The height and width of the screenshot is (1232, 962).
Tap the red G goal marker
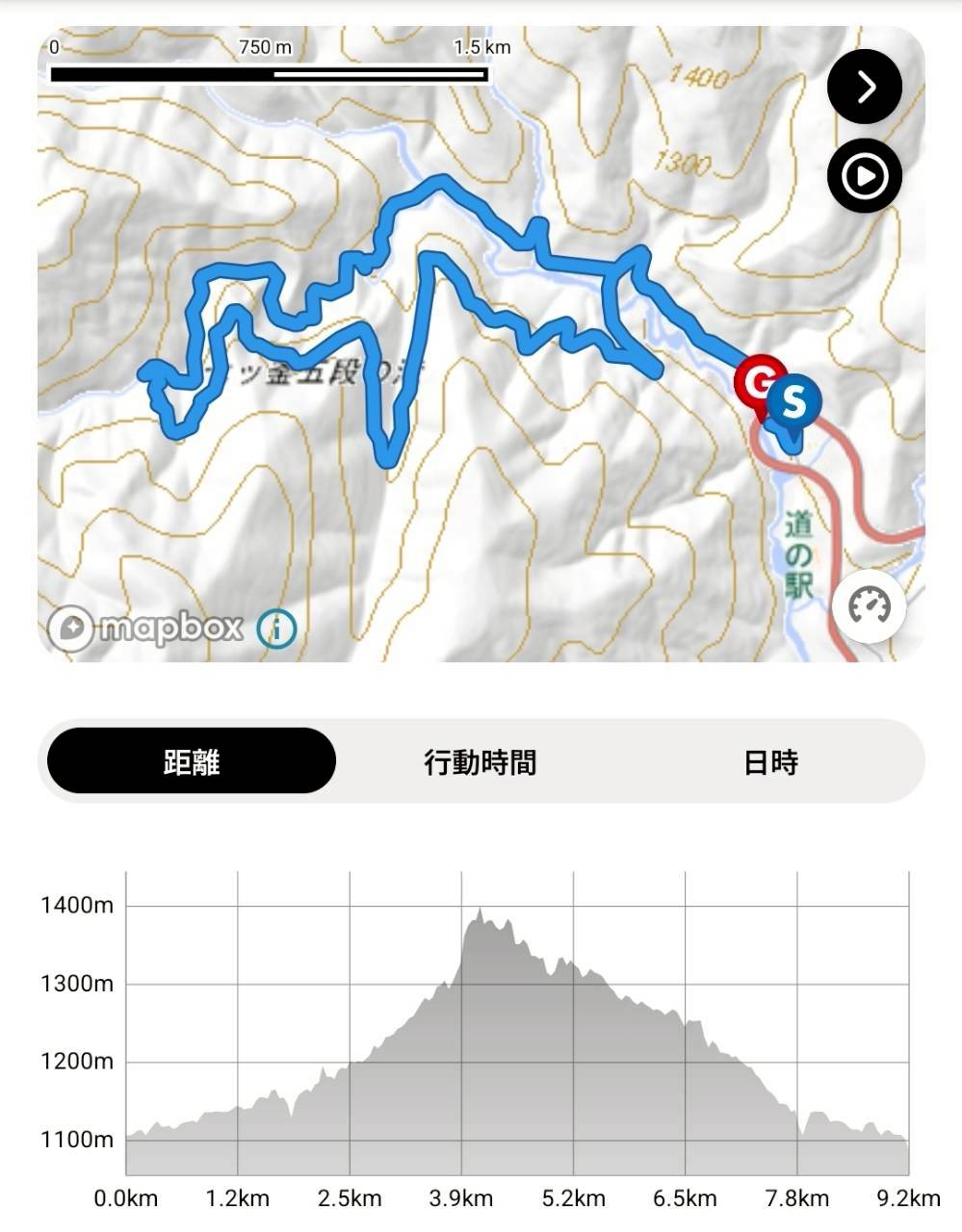click(762, 383)
